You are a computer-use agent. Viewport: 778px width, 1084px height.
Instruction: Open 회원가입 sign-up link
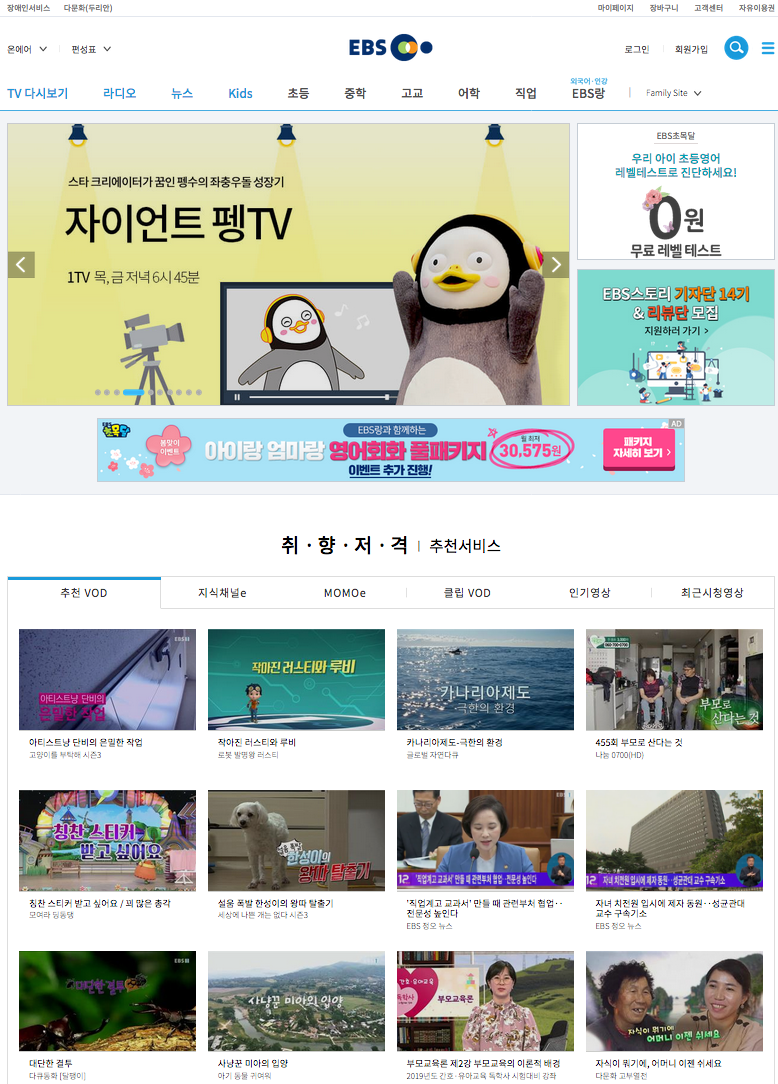(x=691, y=49)
